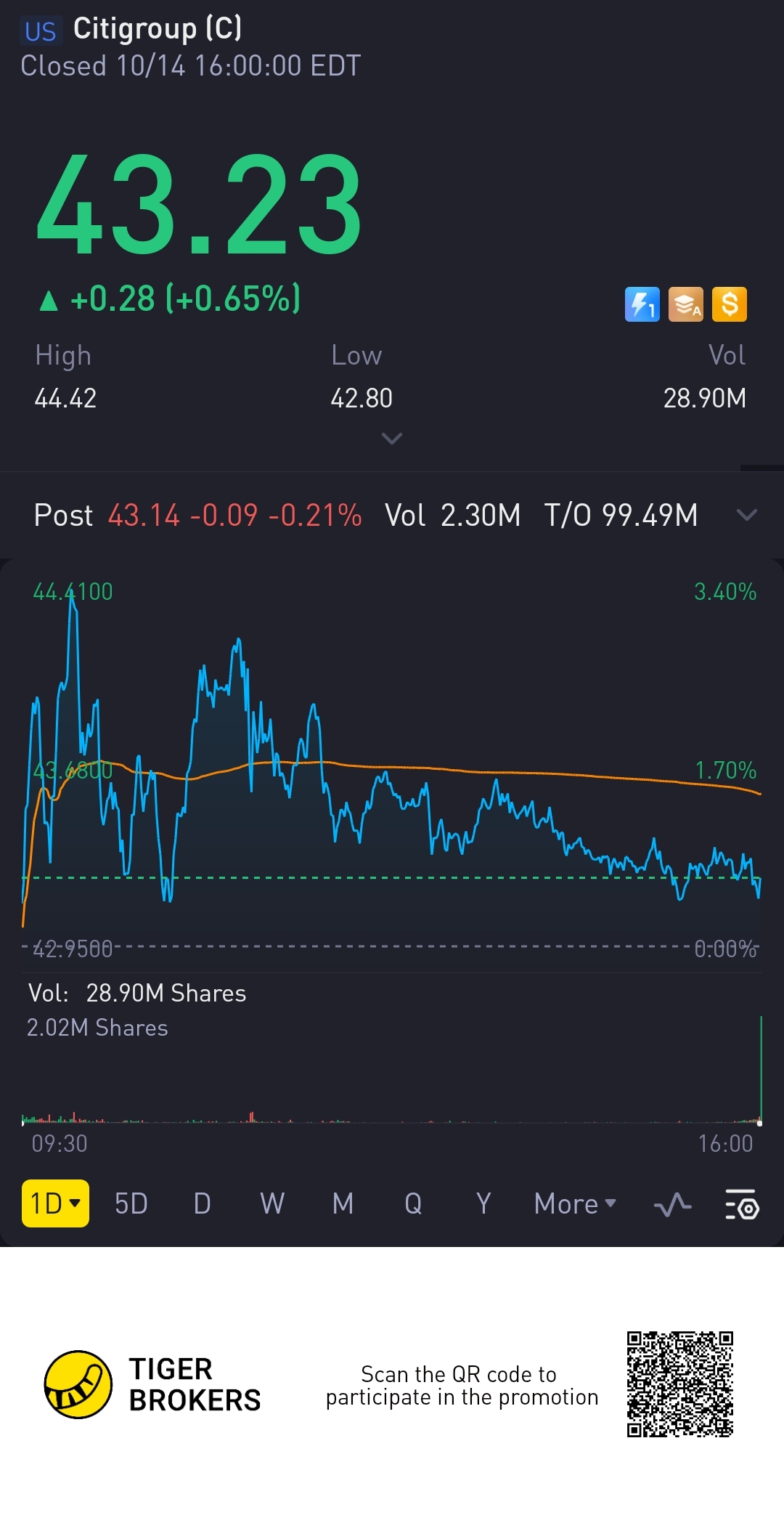Image resolution: width=784 pixels, height=1523 pixels.
Task: Open the More timeframes dropdown
Action: point(575,1203)
